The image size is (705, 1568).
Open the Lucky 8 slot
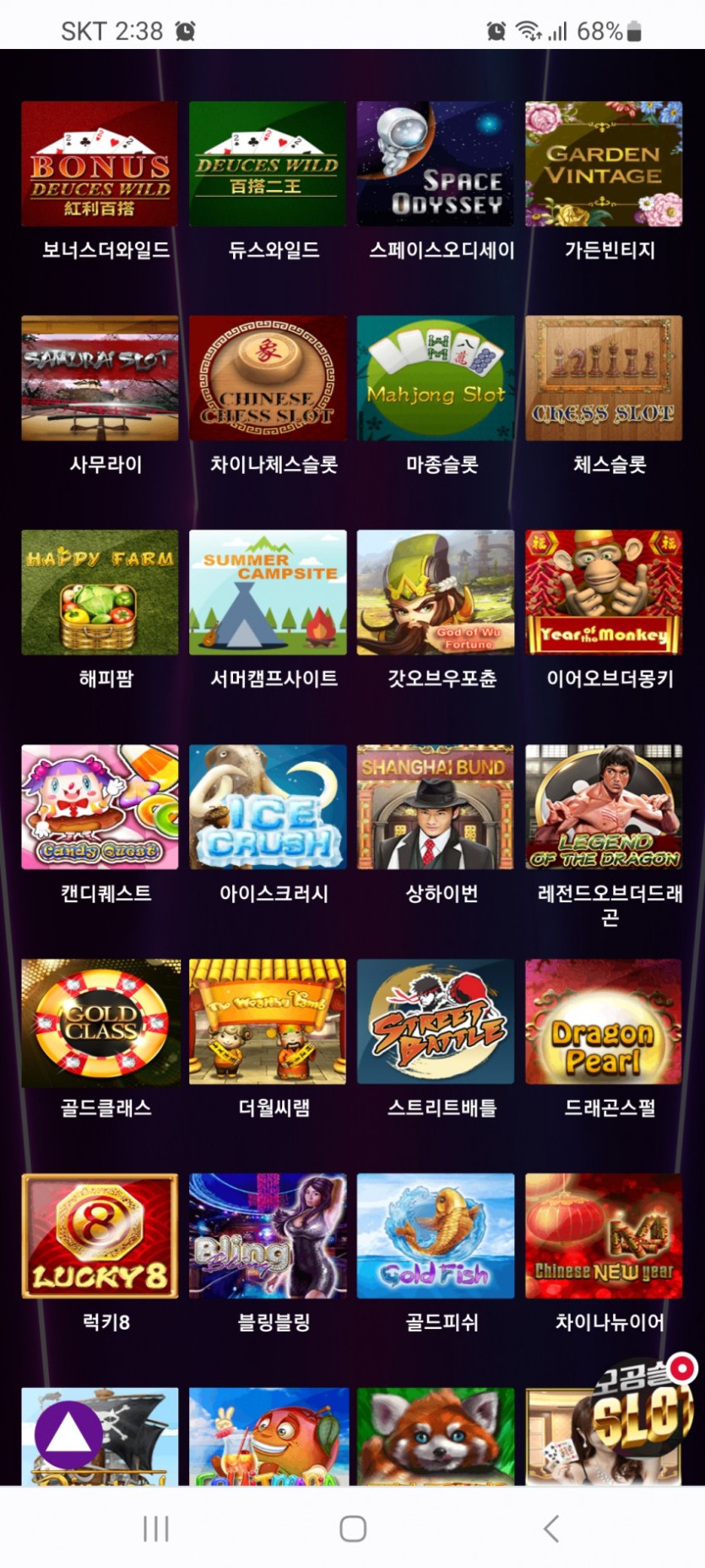tap(100, 1237)
